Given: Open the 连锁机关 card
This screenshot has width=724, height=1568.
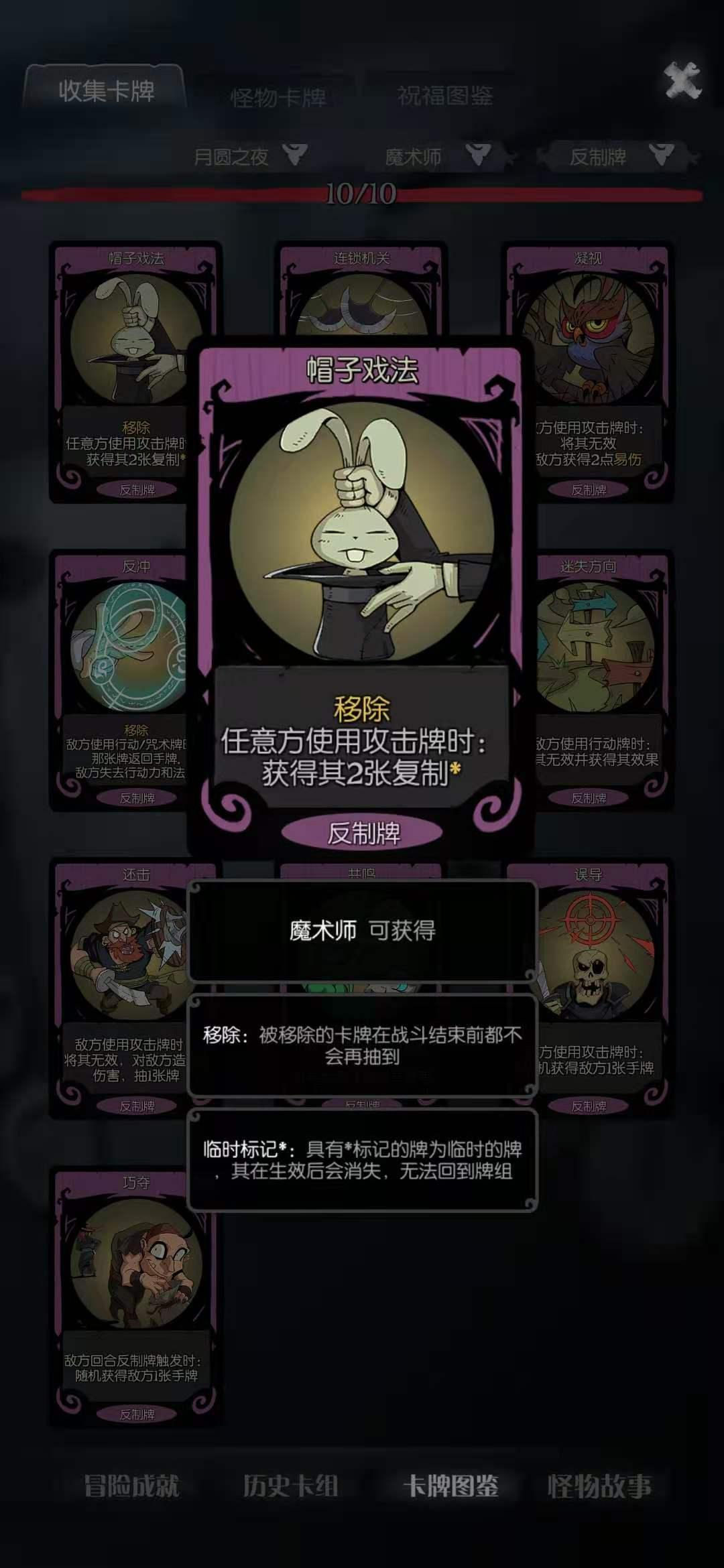Looking at the screenshot, I should pyautogui.click(x=361, y=295).
